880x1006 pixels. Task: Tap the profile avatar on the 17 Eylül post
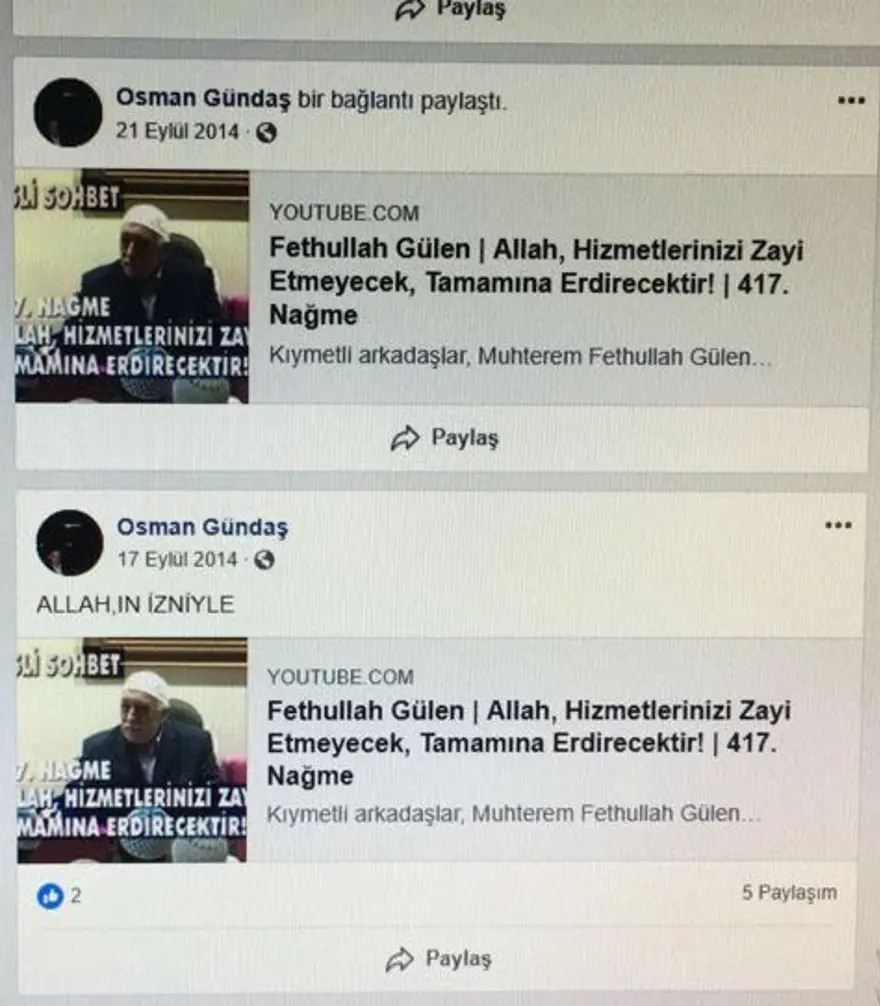(x=70, y=542)
